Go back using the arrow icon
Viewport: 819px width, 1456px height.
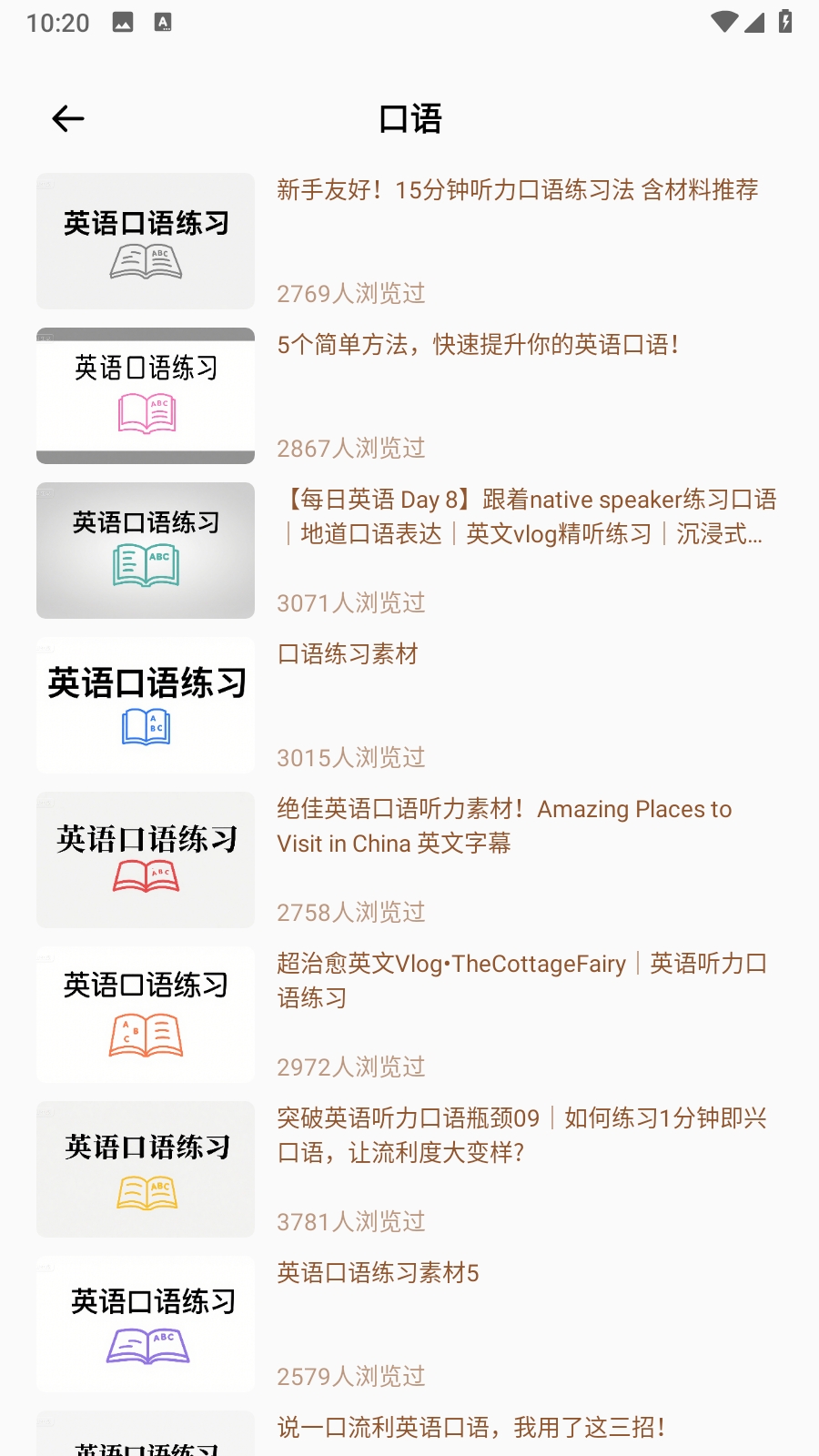[68, 118]
